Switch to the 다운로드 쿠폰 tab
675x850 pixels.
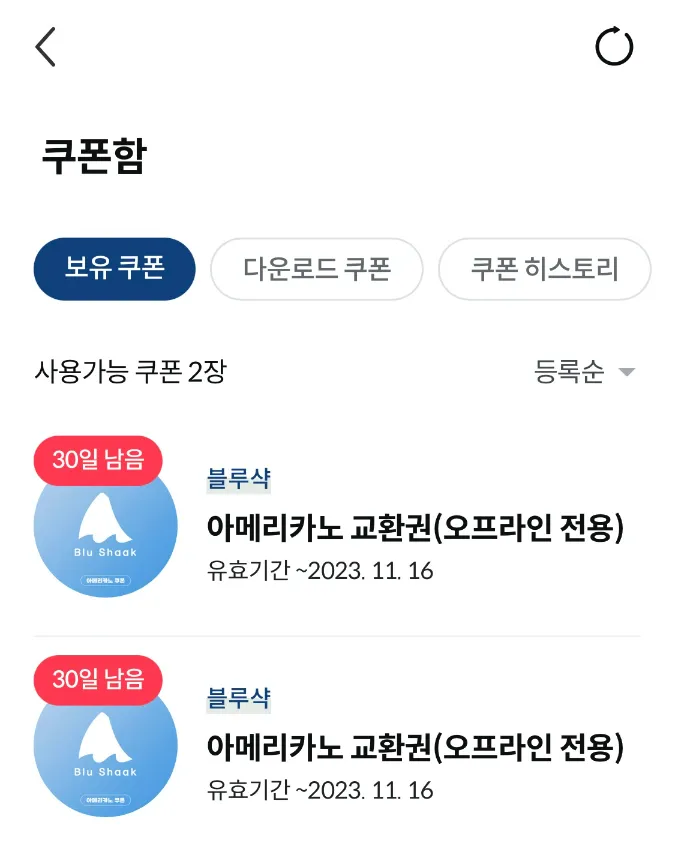(x=317, y=269)
